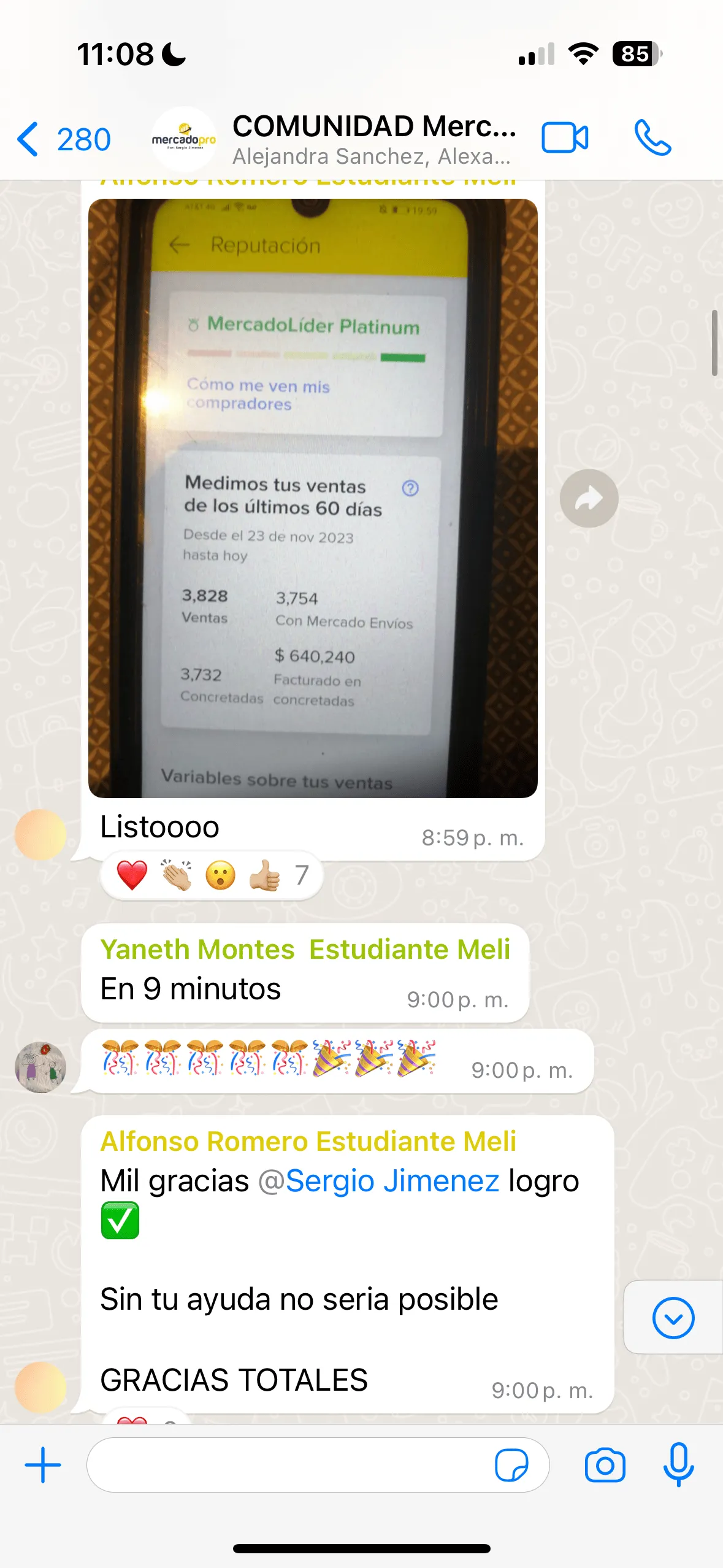Start a voice call with the group
The width and height of the screenshot is (723, 1568).
(x=652, y=137)
